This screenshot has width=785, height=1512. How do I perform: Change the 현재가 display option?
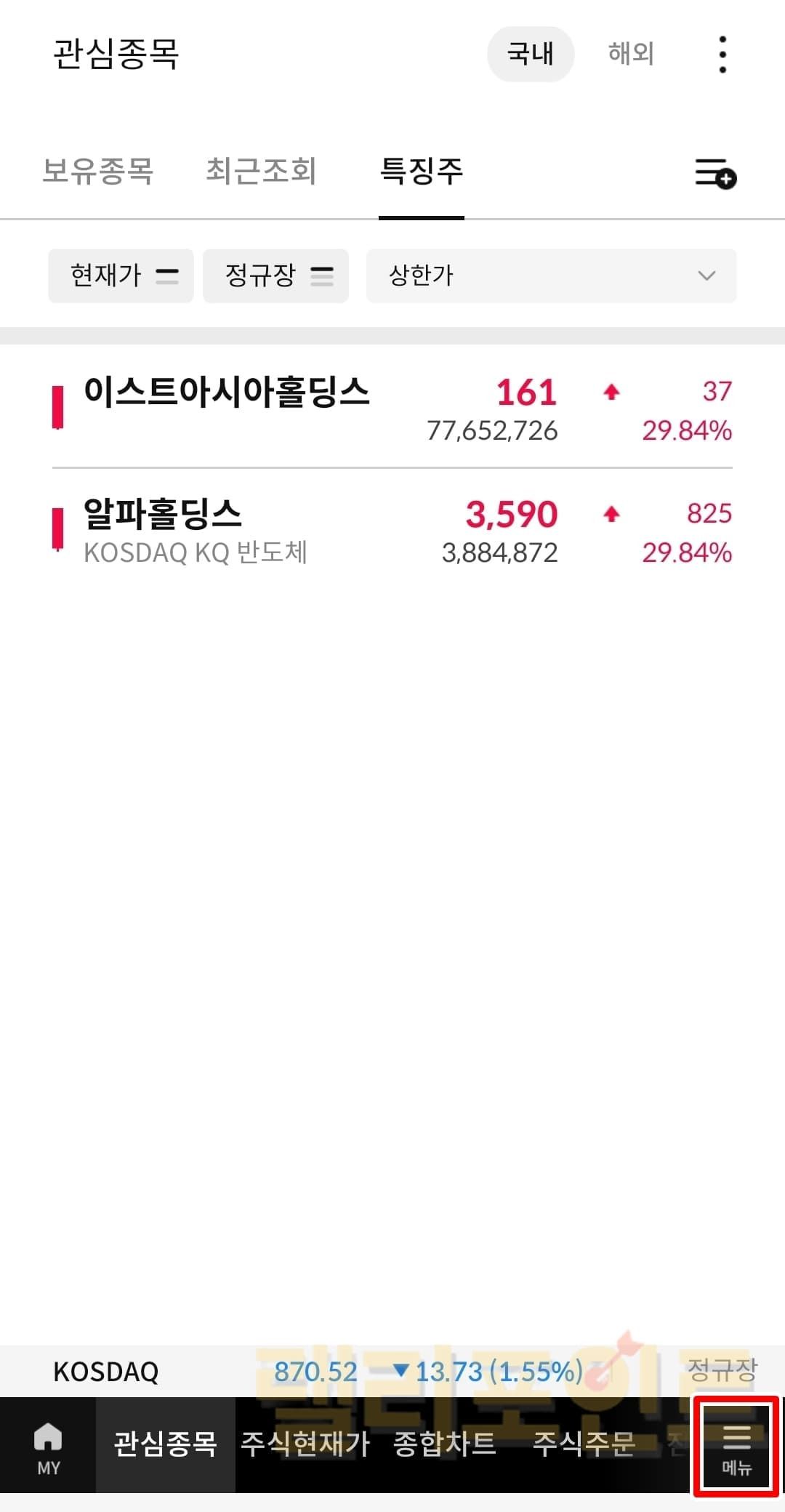tap(121, 276)
